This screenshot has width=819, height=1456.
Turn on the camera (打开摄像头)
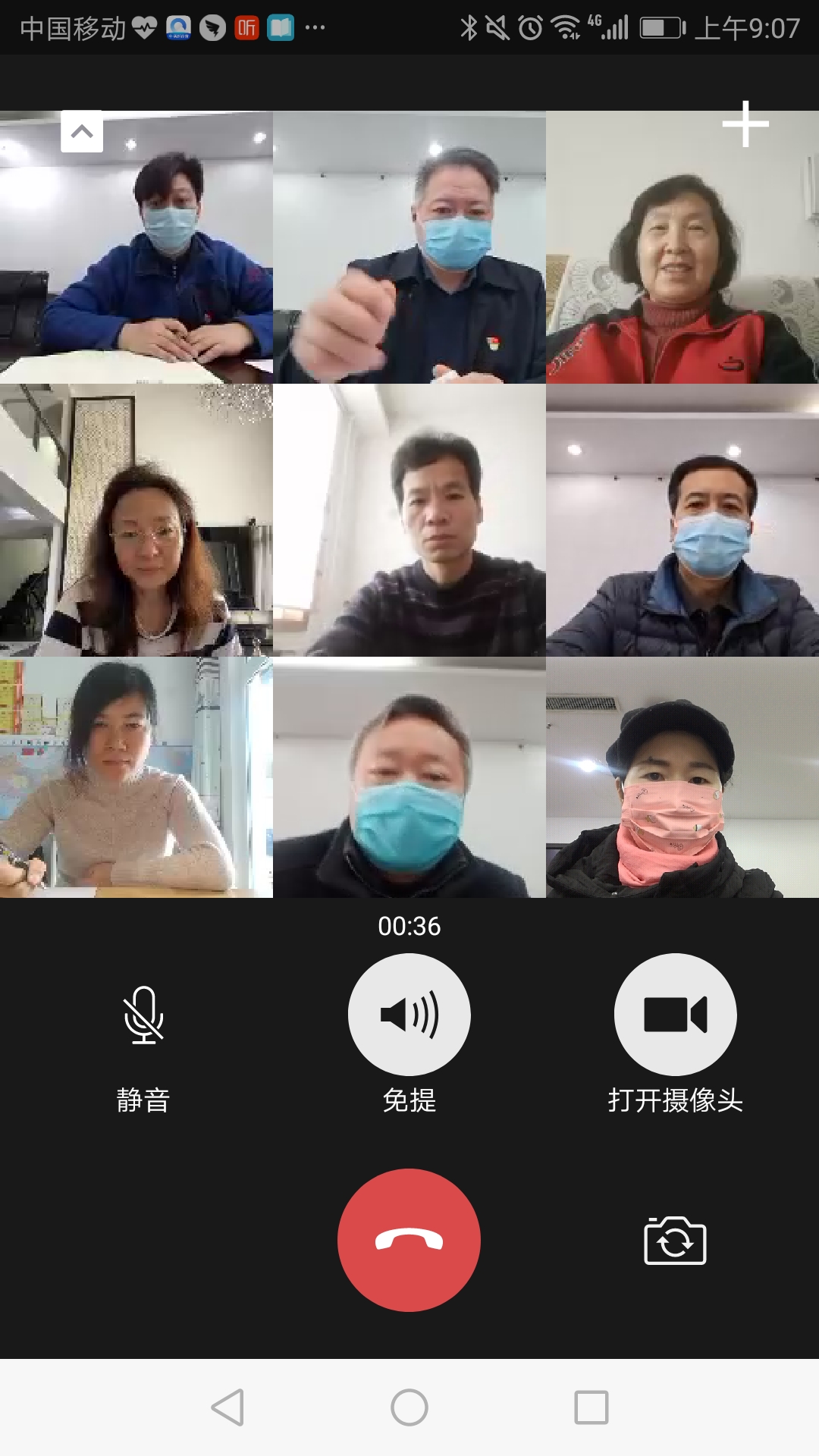[675, 1015]
